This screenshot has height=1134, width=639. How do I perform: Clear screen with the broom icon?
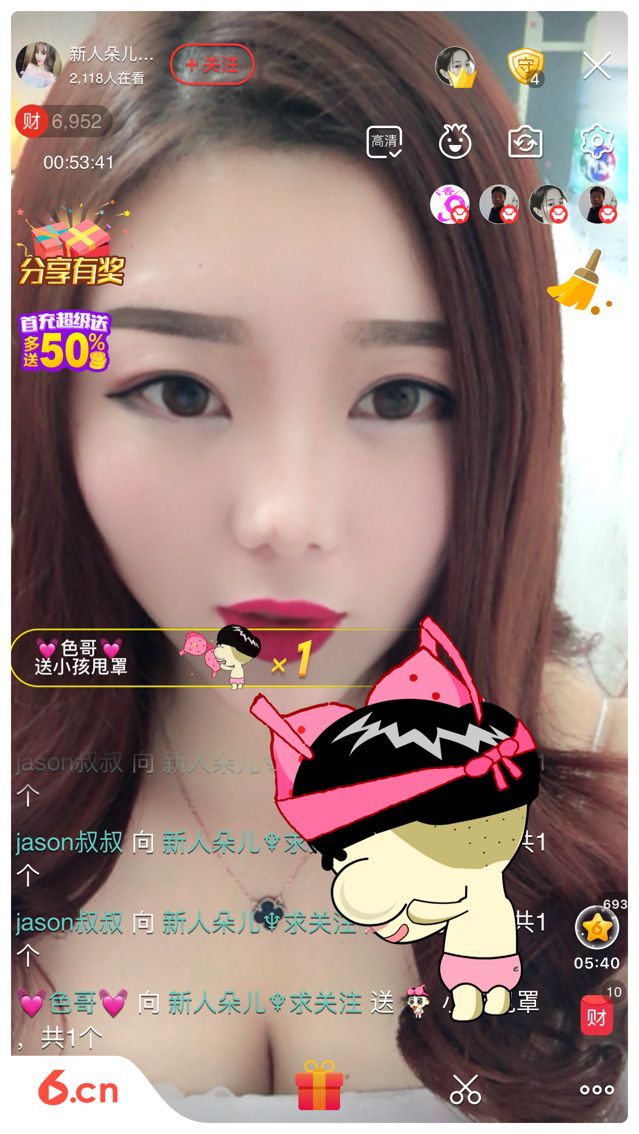(577, 281)
